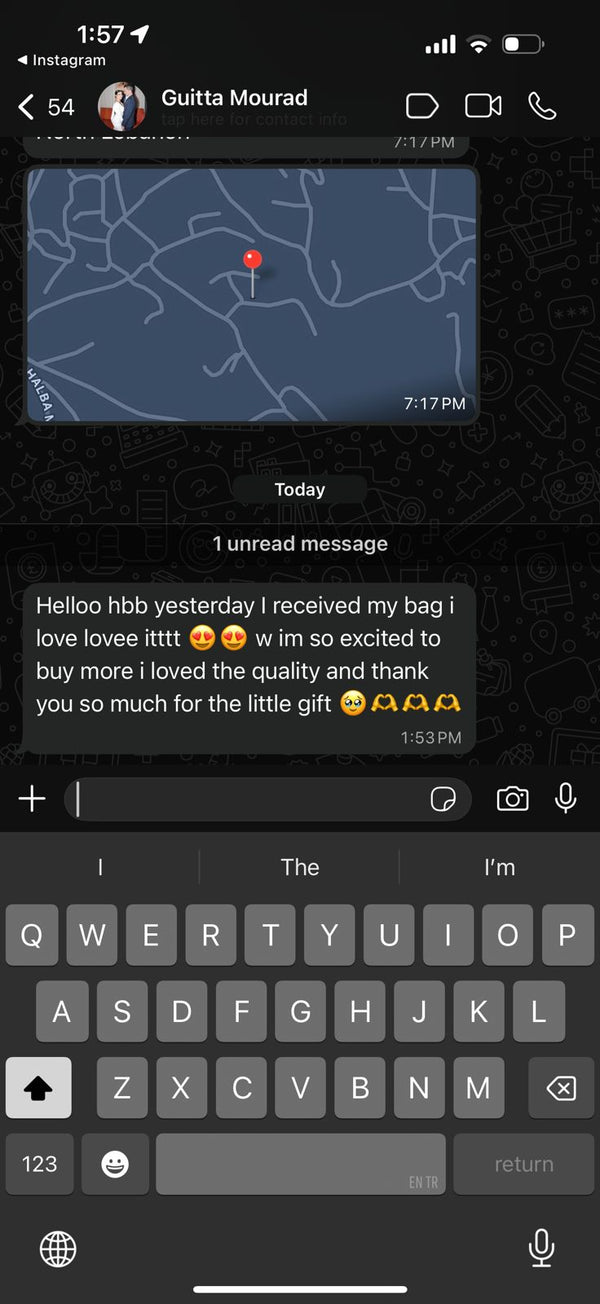Select the "The" keyboard suggestion

tap(300, 867)
